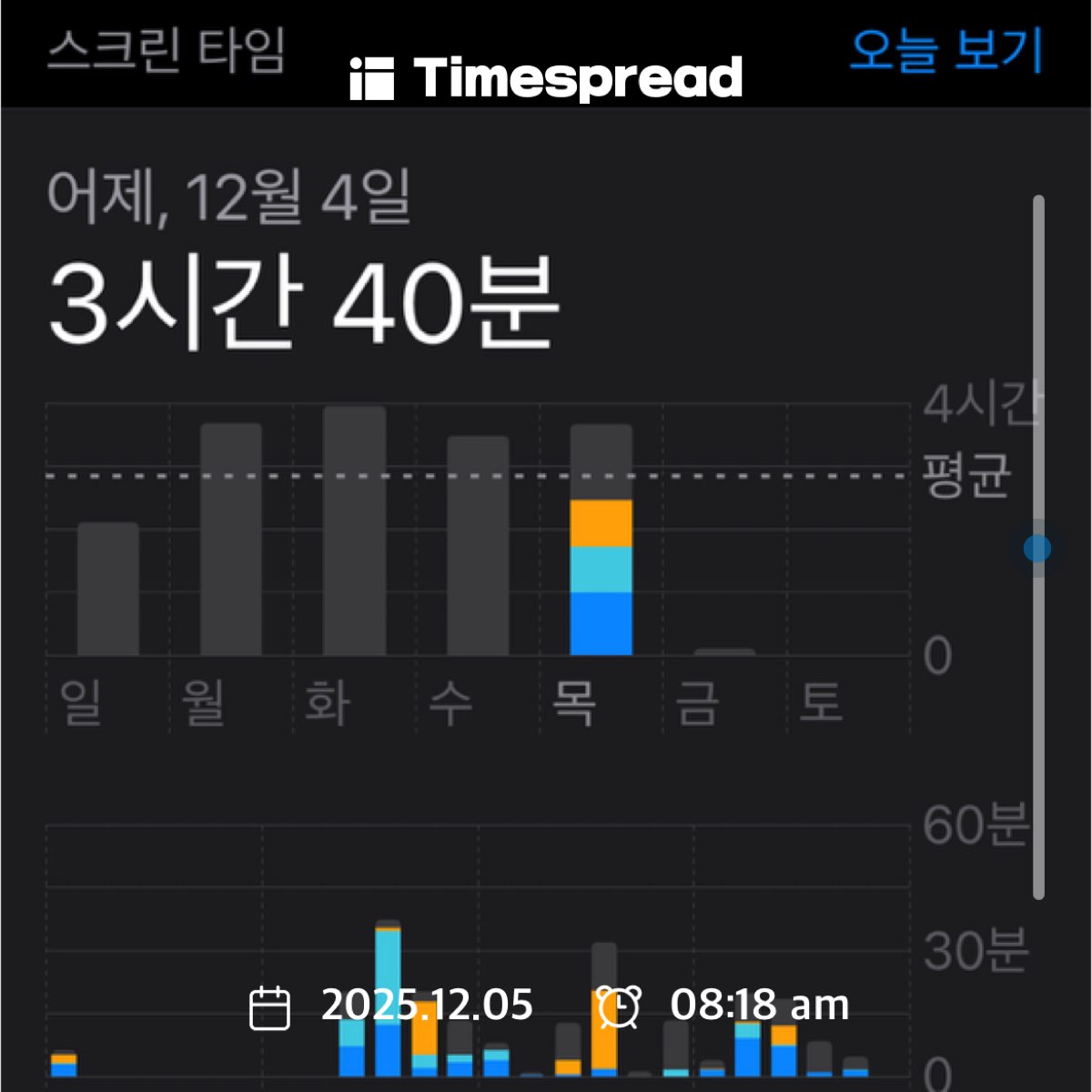This screenshot has height=1092, width=1092.
Task: Select the 일 bar in the weekly chart
Action: 108,590
